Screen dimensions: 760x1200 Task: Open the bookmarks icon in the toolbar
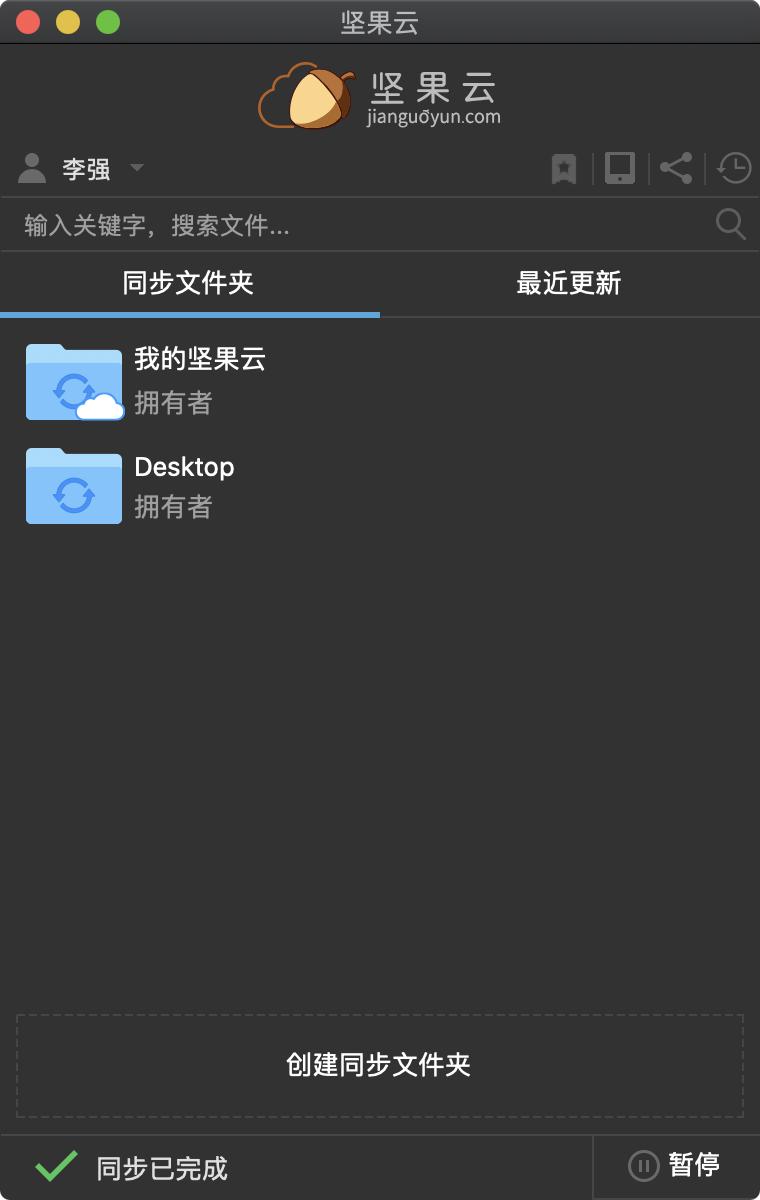pyautogui.click(x=564, y=169)
